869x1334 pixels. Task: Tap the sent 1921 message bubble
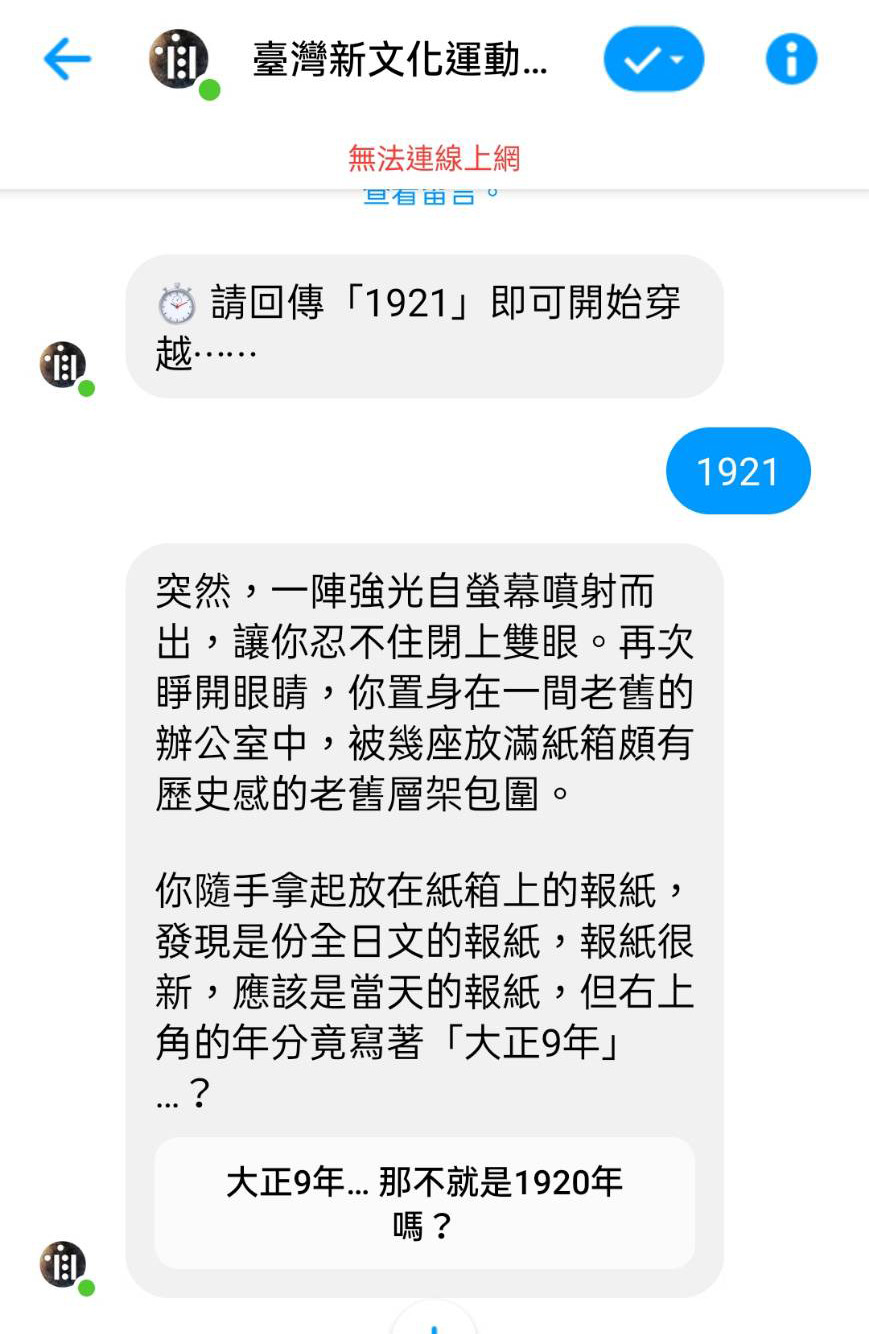coord(737,470)
